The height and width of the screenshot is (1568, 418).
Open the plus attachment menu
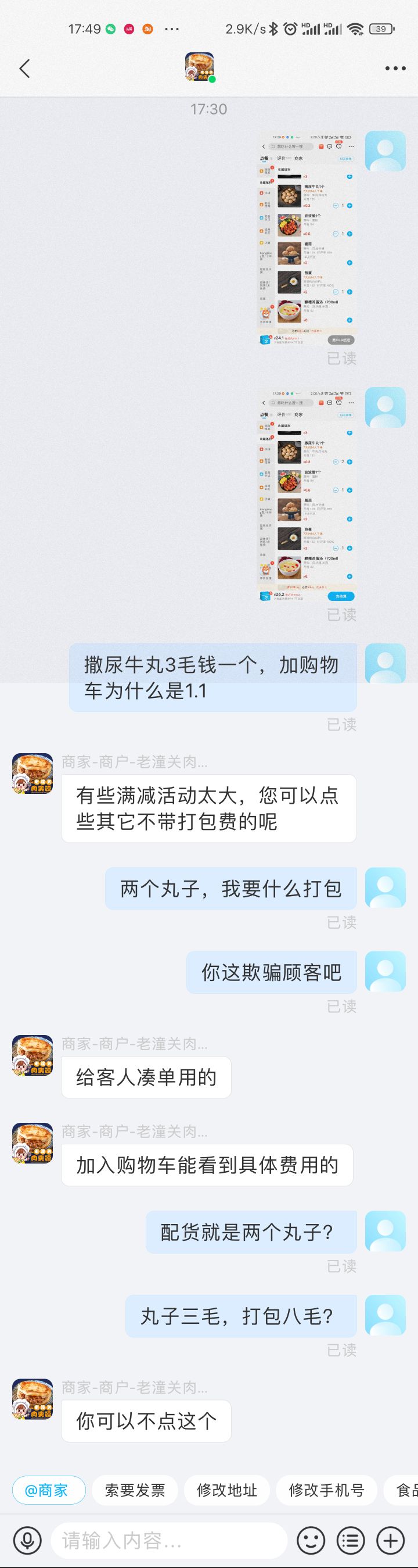[391, 1541]
